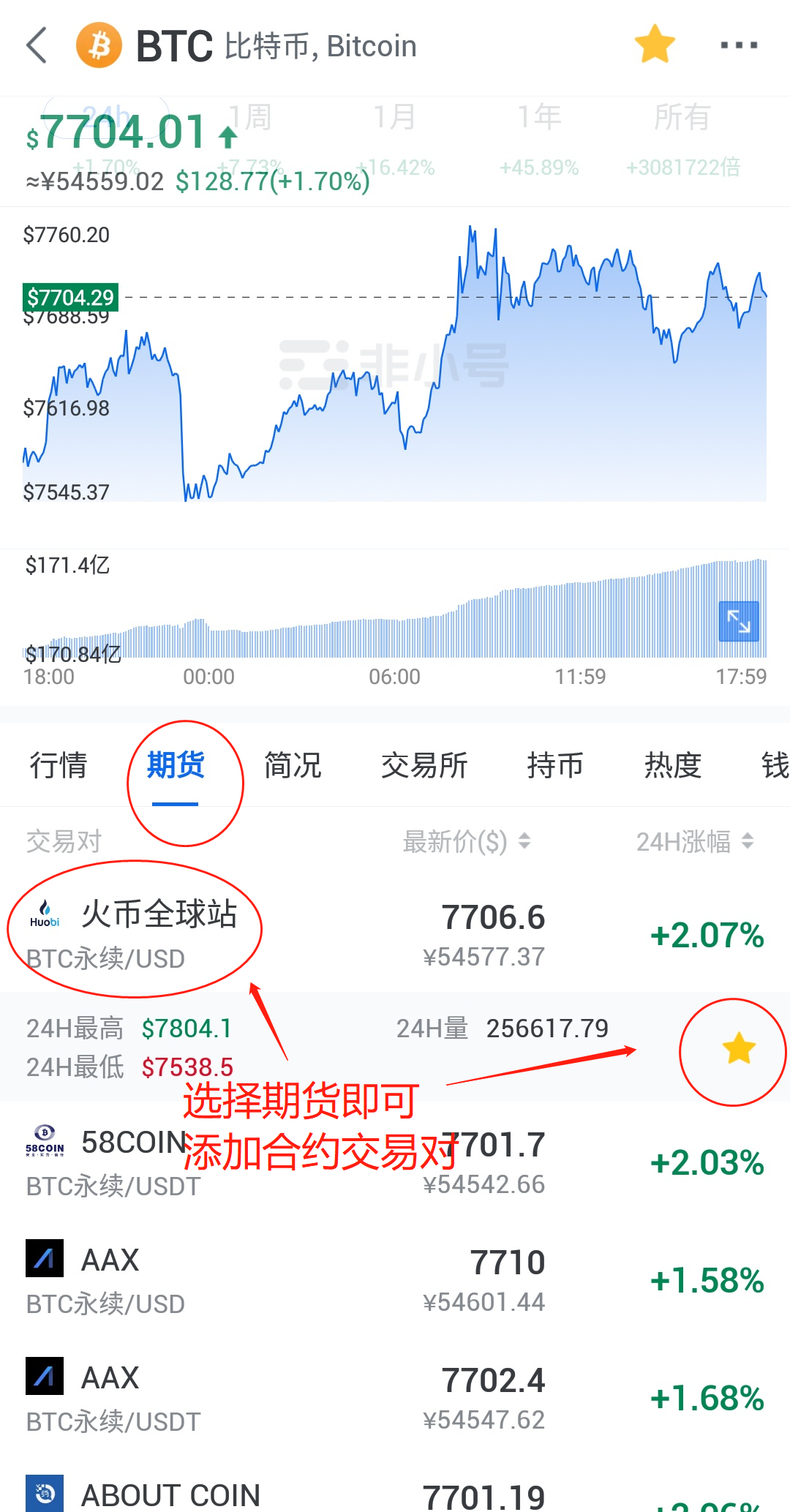Open the AAX BTC永续/USDT pair
790x1512 pixels.
pos(395,1399)
